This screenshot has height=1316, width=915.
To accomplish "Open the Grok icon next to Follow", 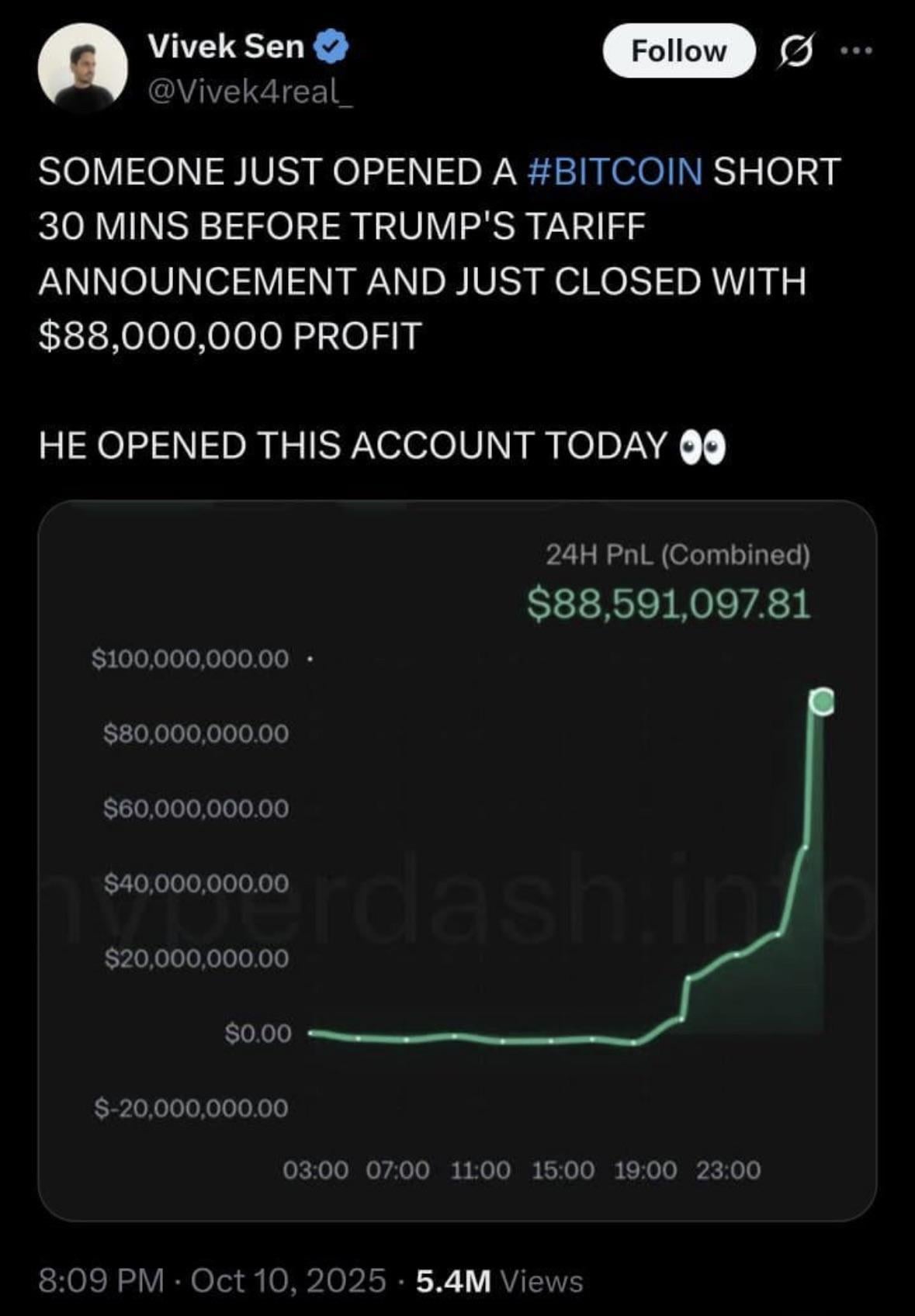I will click(797, 52).
